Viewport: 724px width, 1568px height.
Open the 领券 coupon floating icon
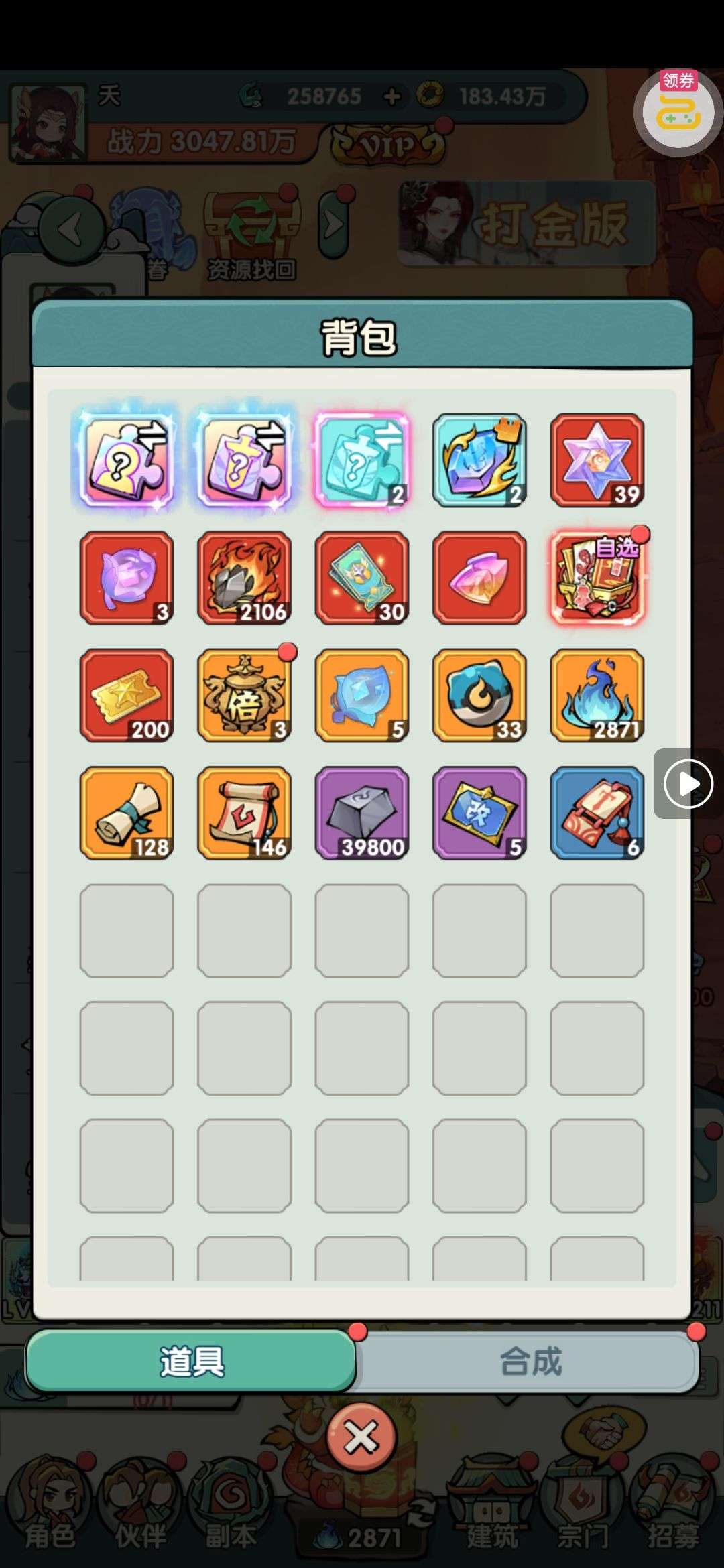pos(678,111)
